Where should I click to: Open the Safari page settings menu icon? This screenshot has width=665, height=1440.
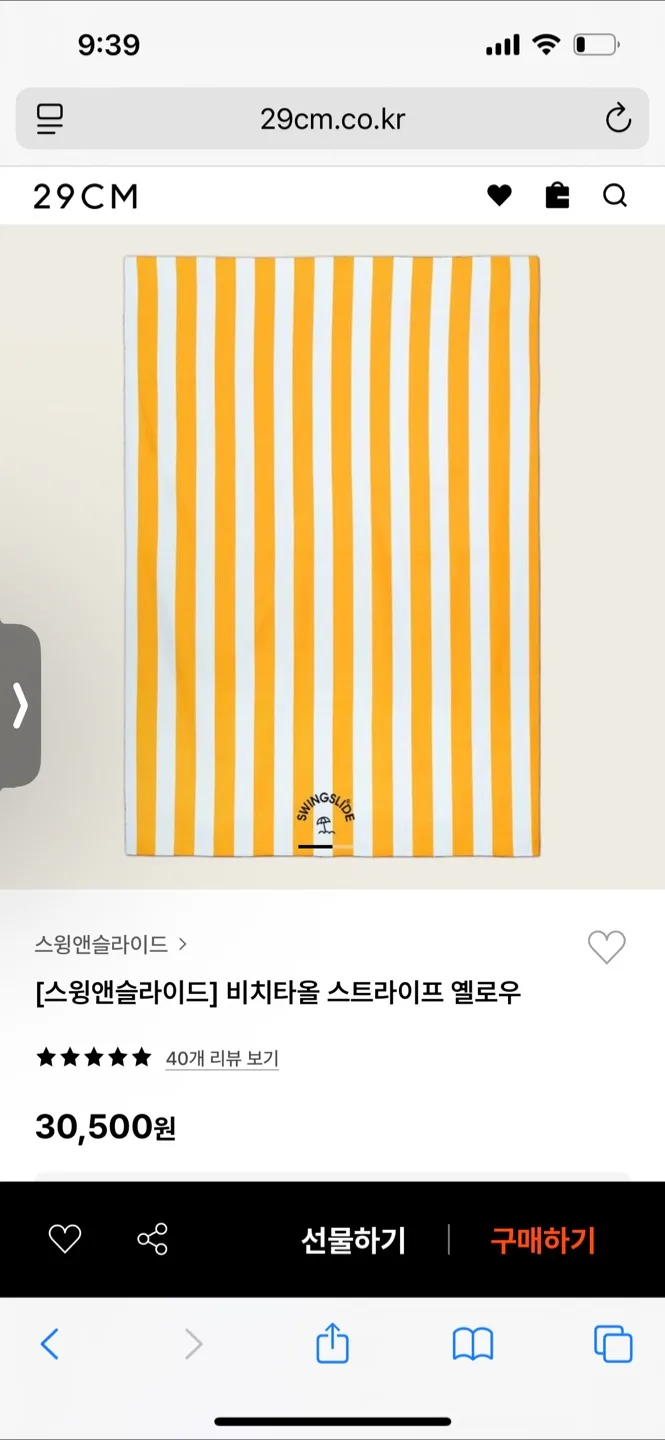(50, 119)
